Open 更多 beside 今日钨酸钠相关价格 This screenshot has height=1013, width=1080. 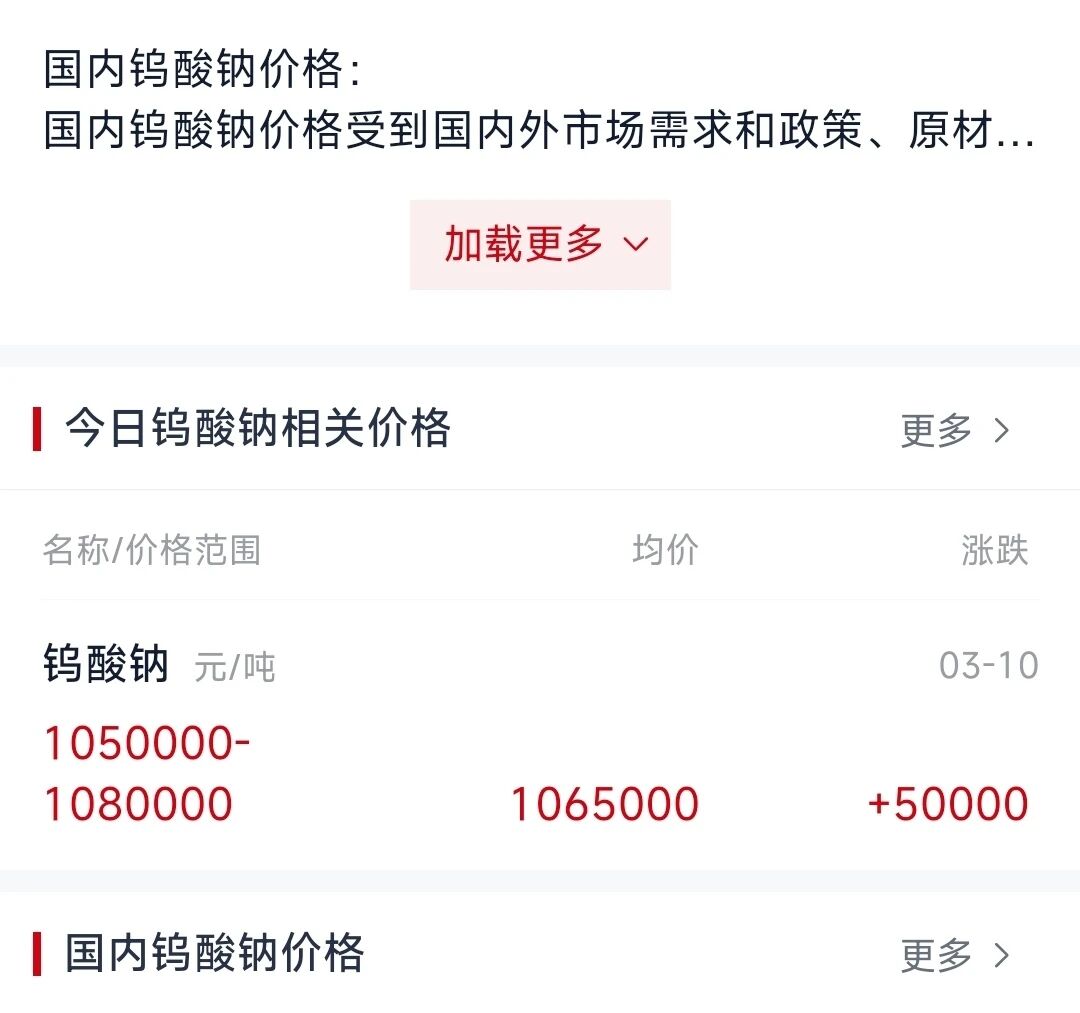[955, 431]
